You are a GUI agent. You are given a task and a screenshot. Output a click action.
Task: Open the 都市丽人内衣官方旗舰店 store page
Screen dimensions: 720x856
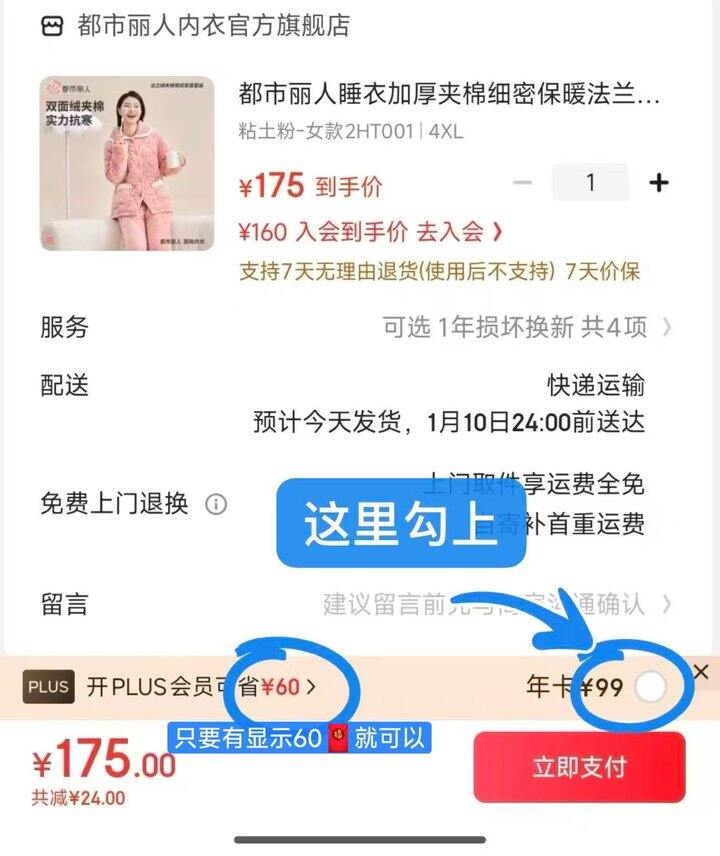click(x=195, y=25)
